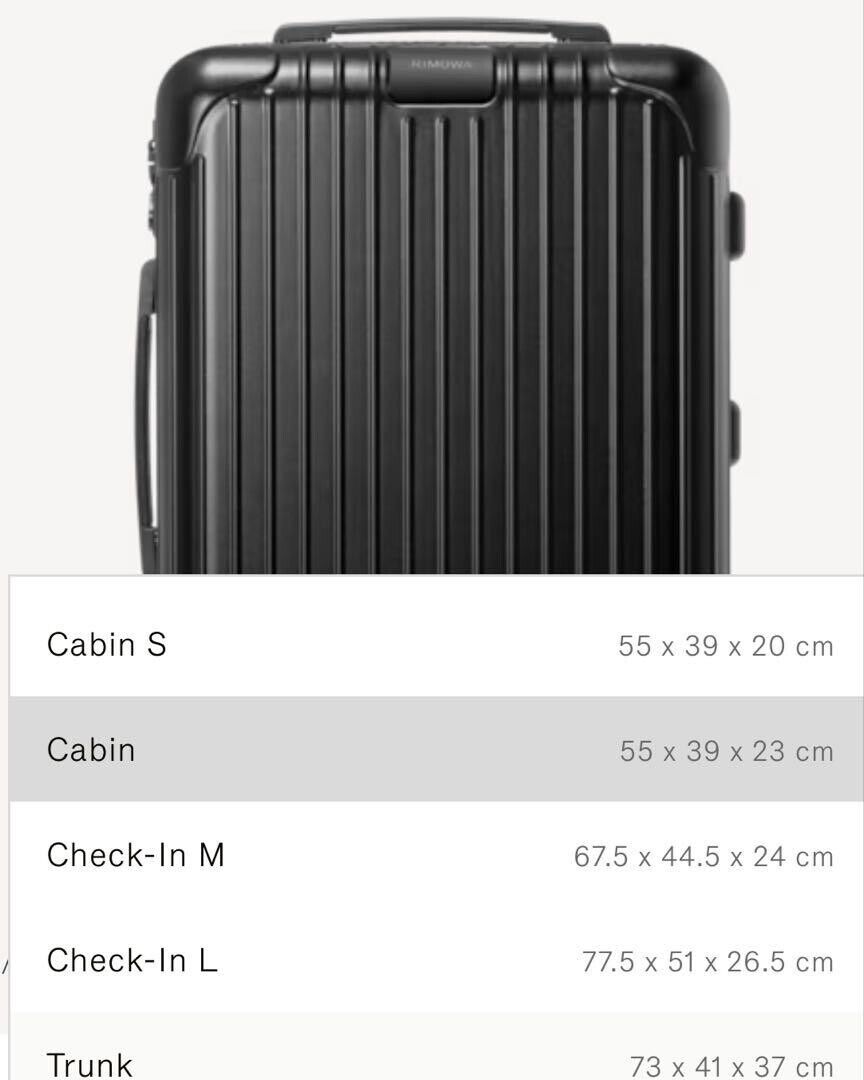Pick the Check-In M size

436,856
